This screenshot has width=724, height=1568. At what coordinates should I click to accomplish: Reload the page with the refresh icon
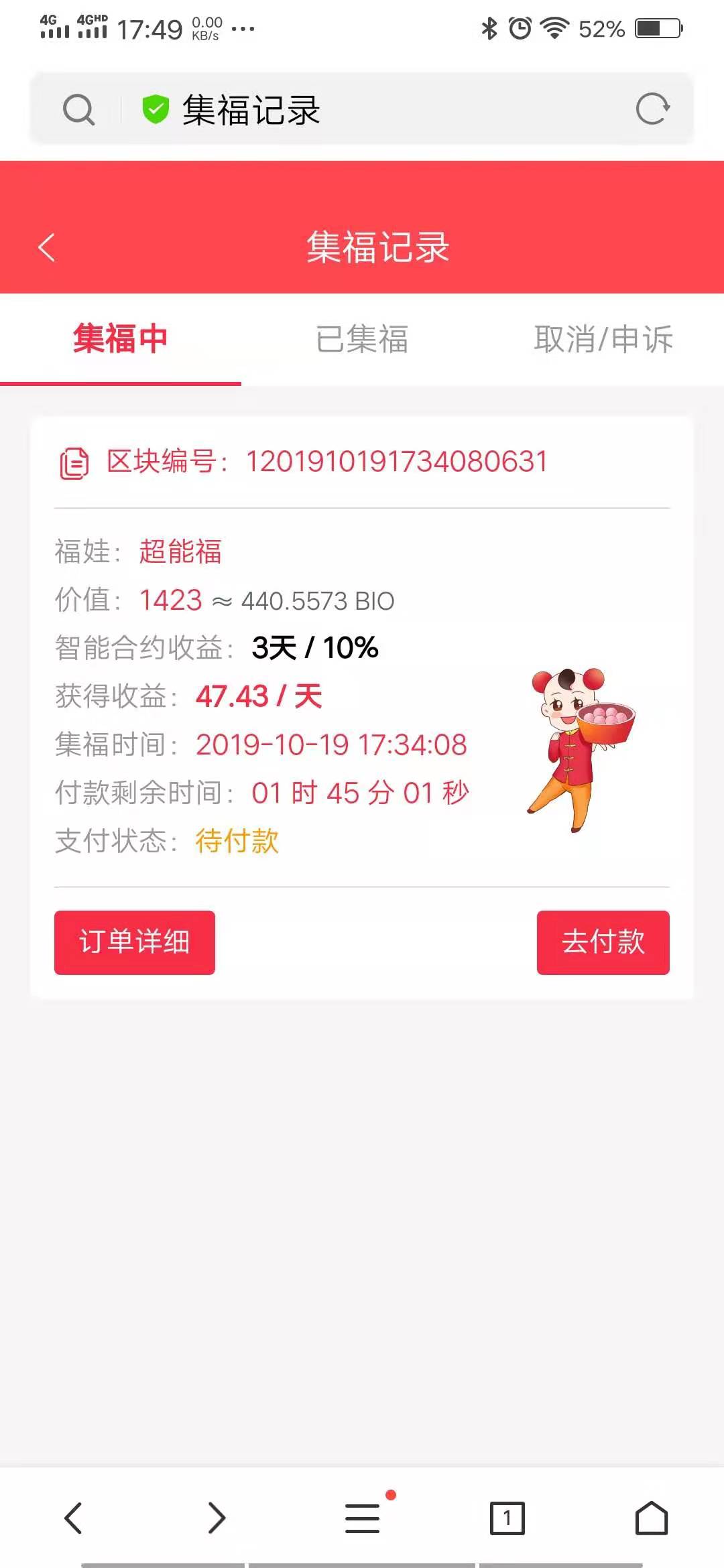[652, 109]
